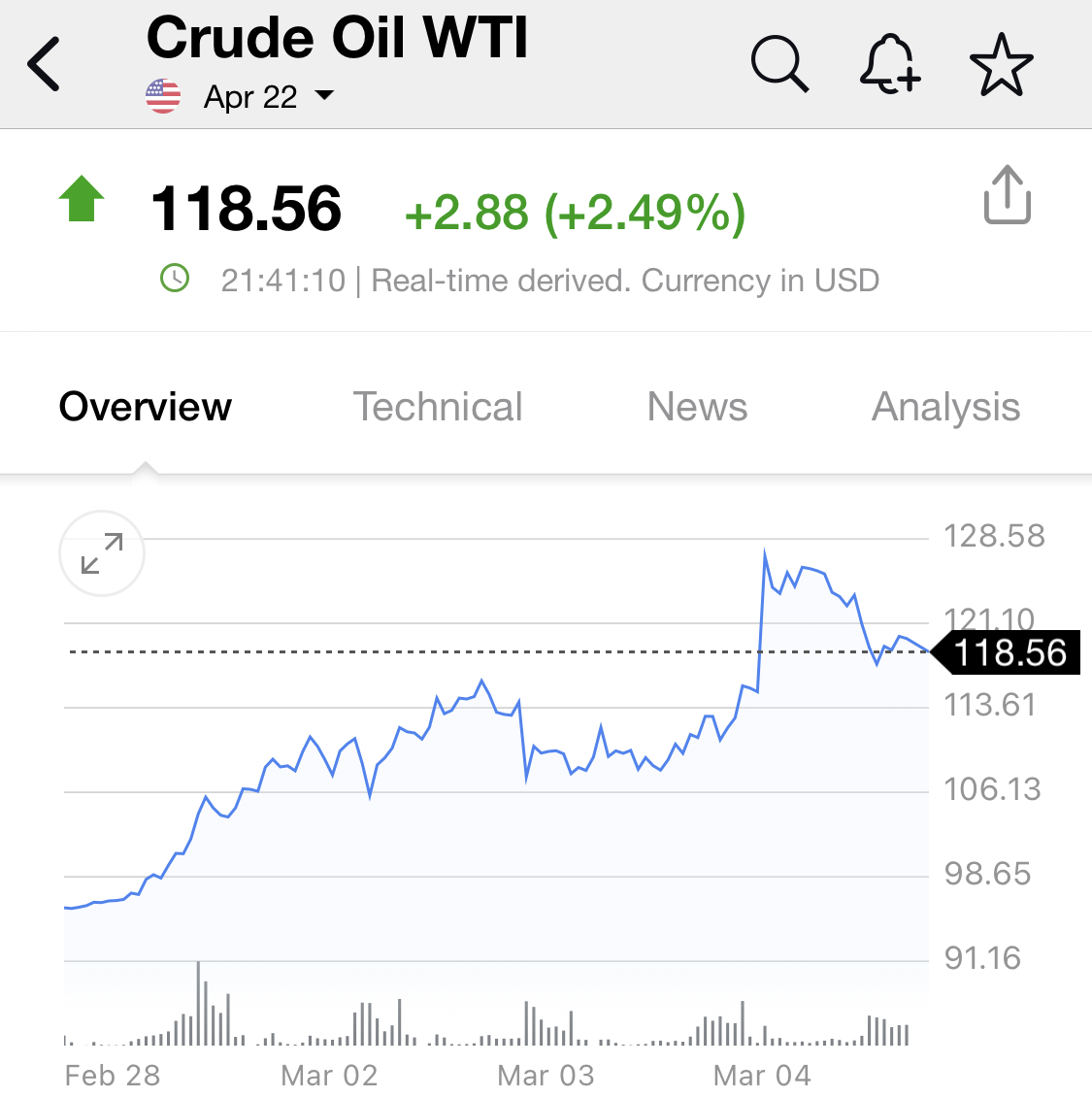1092x1098 pixels.
Task: Add Crude Oil WTI to watchlist star
Action: pos(1001,65)
